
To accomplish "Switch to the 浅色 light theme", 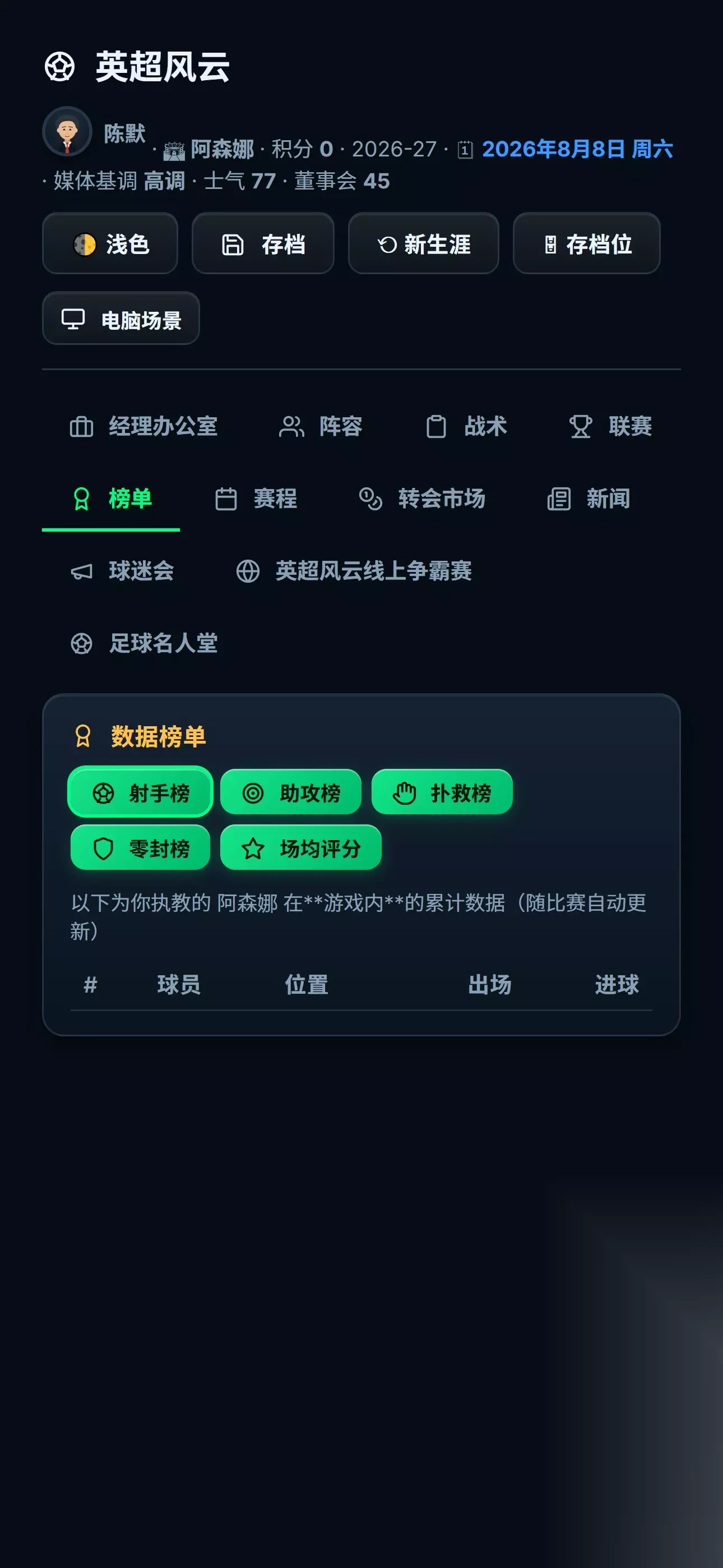I will pos(110,243).
